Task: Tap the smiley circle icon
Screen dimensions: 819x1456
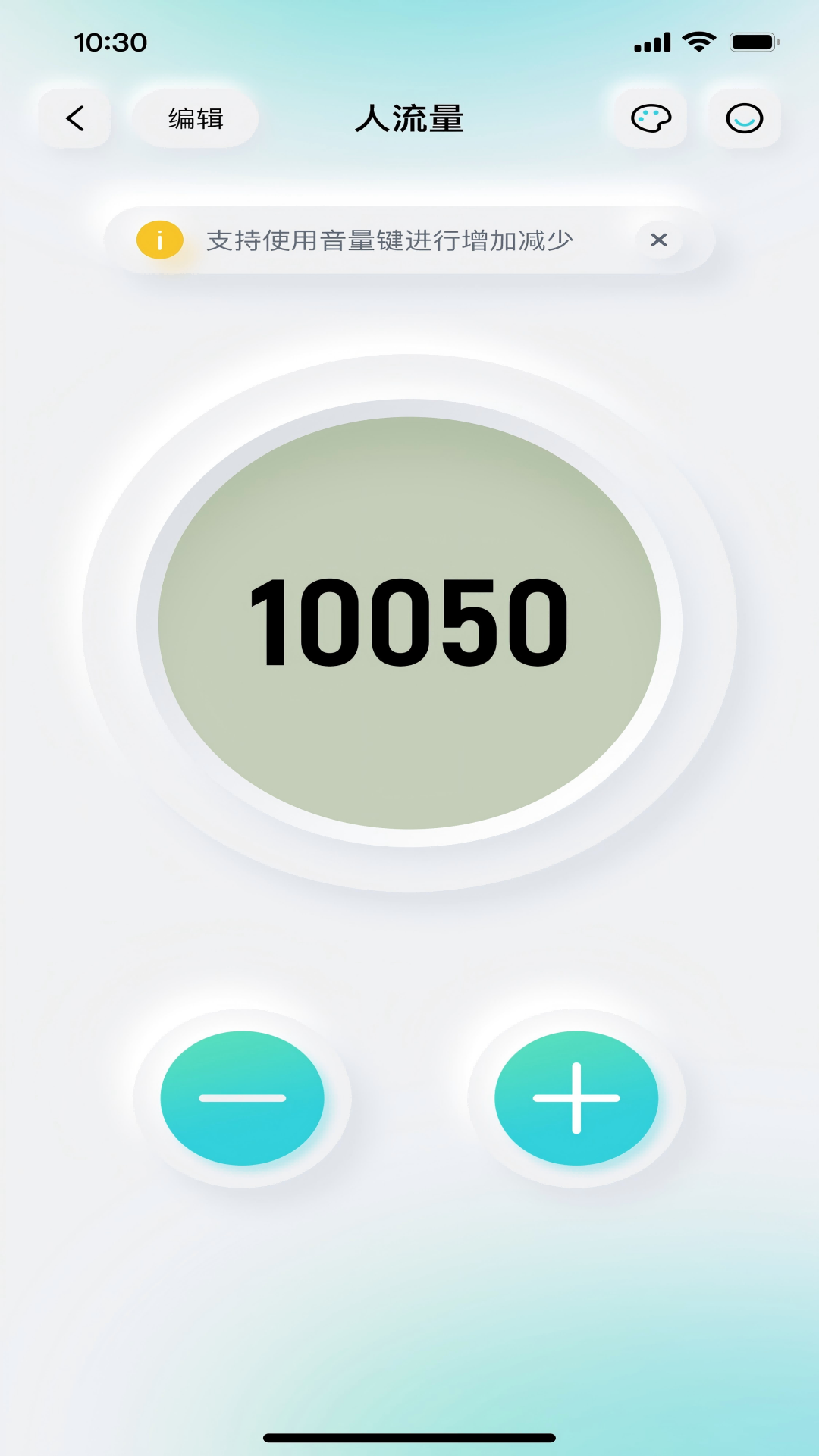Action: click(744, 118)
